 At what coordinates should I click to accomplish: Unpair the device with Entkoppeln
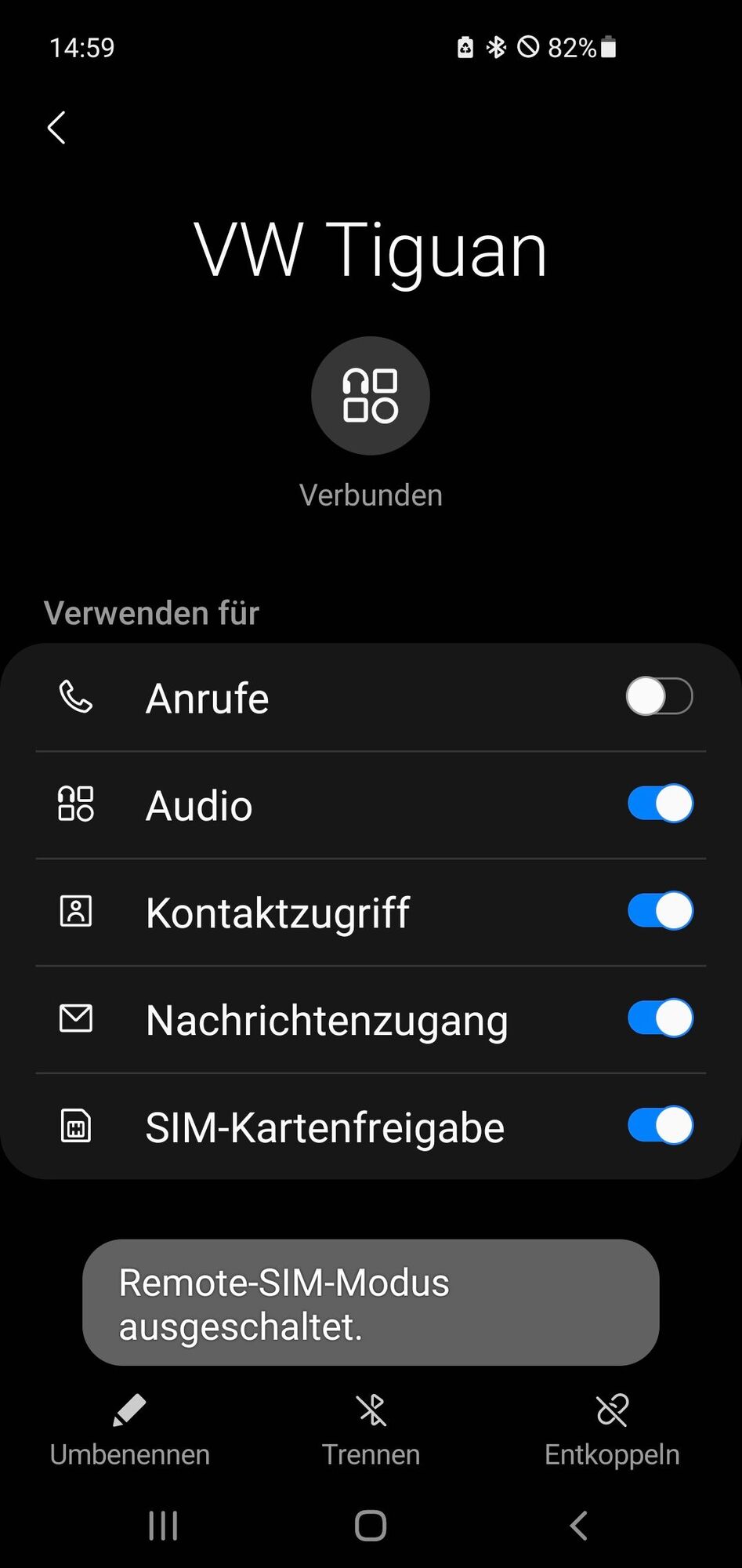612,1432
